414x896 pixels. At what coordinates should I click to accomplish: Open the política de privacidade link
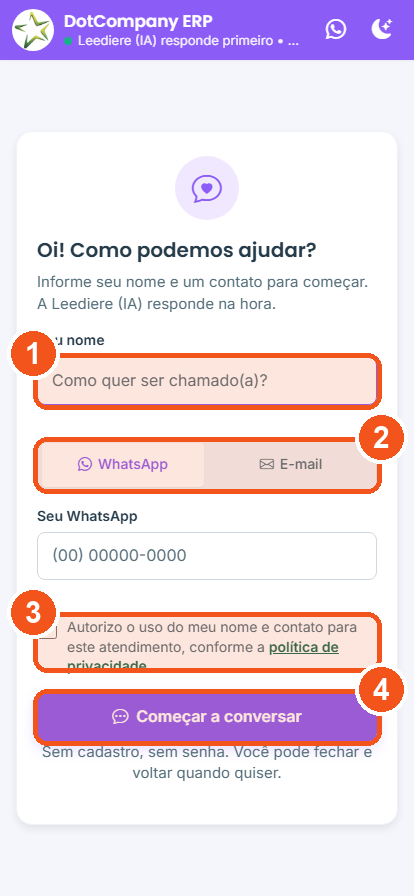(304, 648)
